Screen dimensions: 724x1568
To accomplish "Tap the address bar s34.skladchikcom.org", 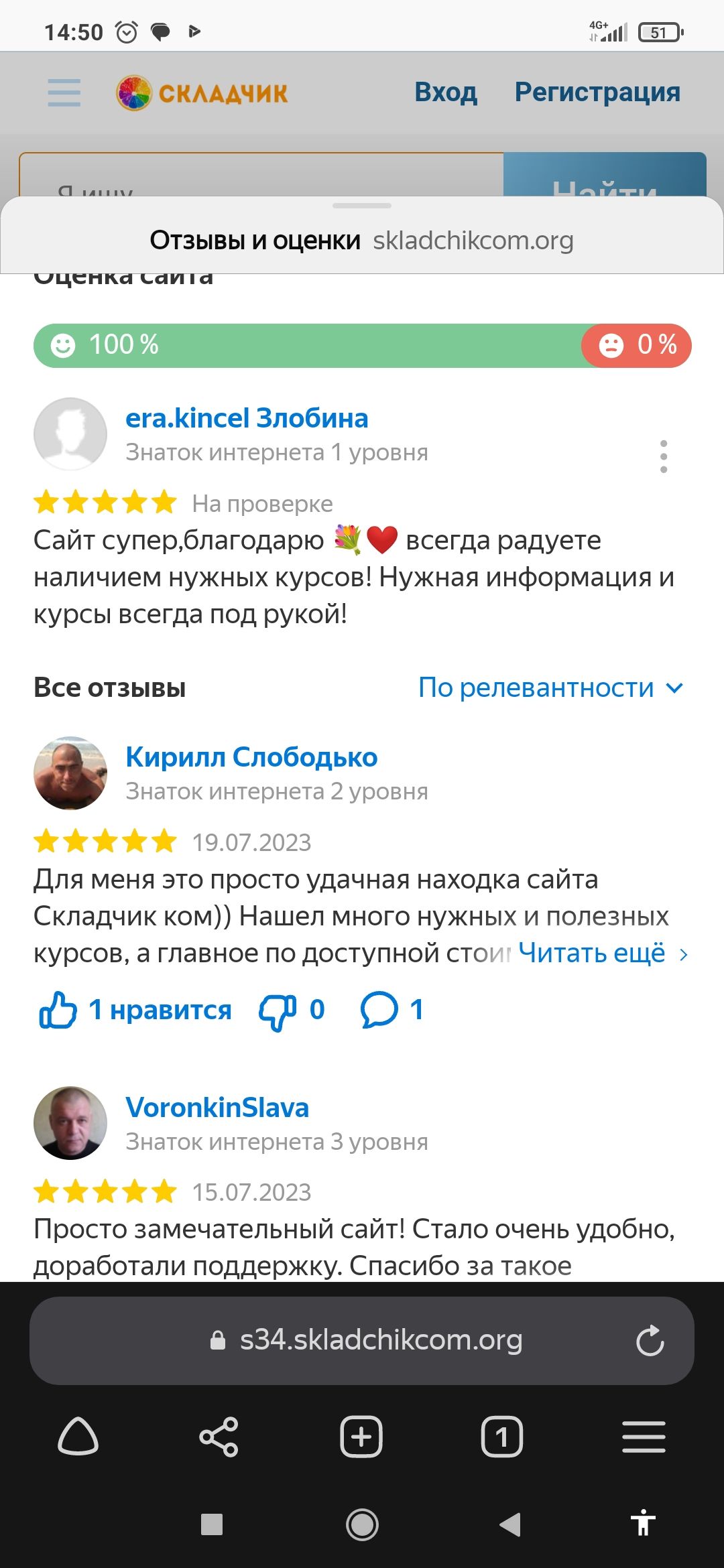I will point(362,1340).
